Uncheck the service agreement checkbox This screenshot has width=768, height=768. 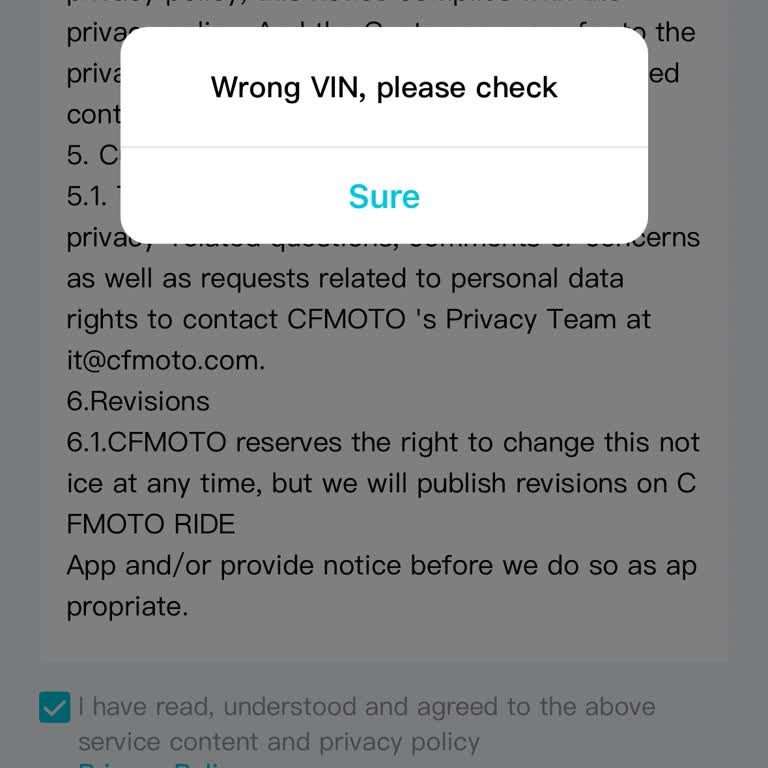[54, 707]
